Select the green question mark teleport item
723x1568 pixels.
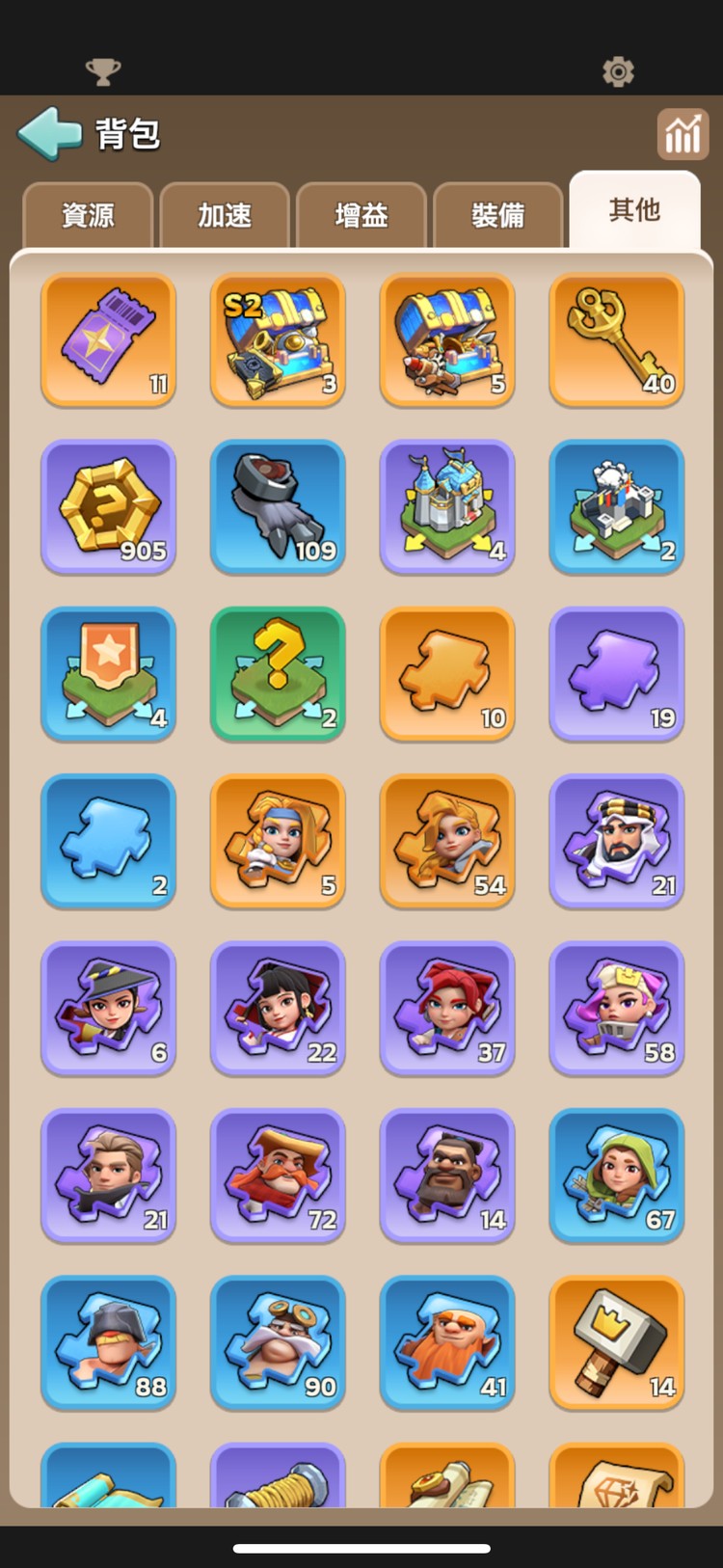(278, 673)
